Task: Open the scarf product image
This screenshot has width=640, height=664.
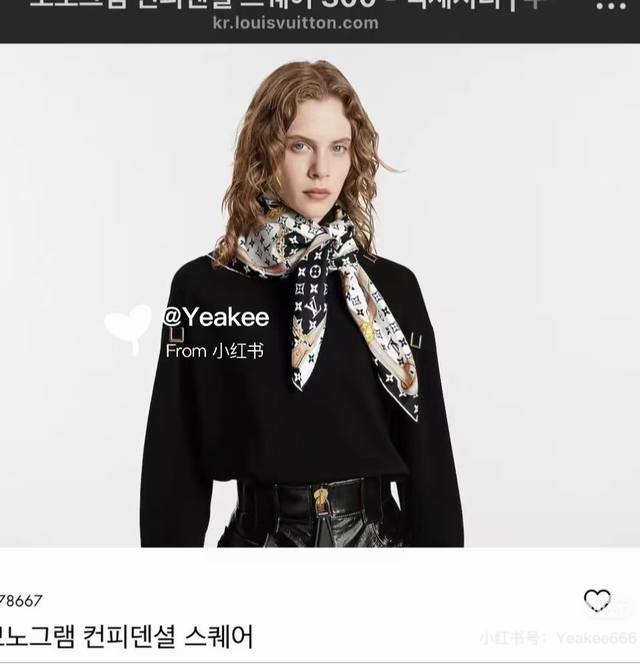Action: point(320,295)
